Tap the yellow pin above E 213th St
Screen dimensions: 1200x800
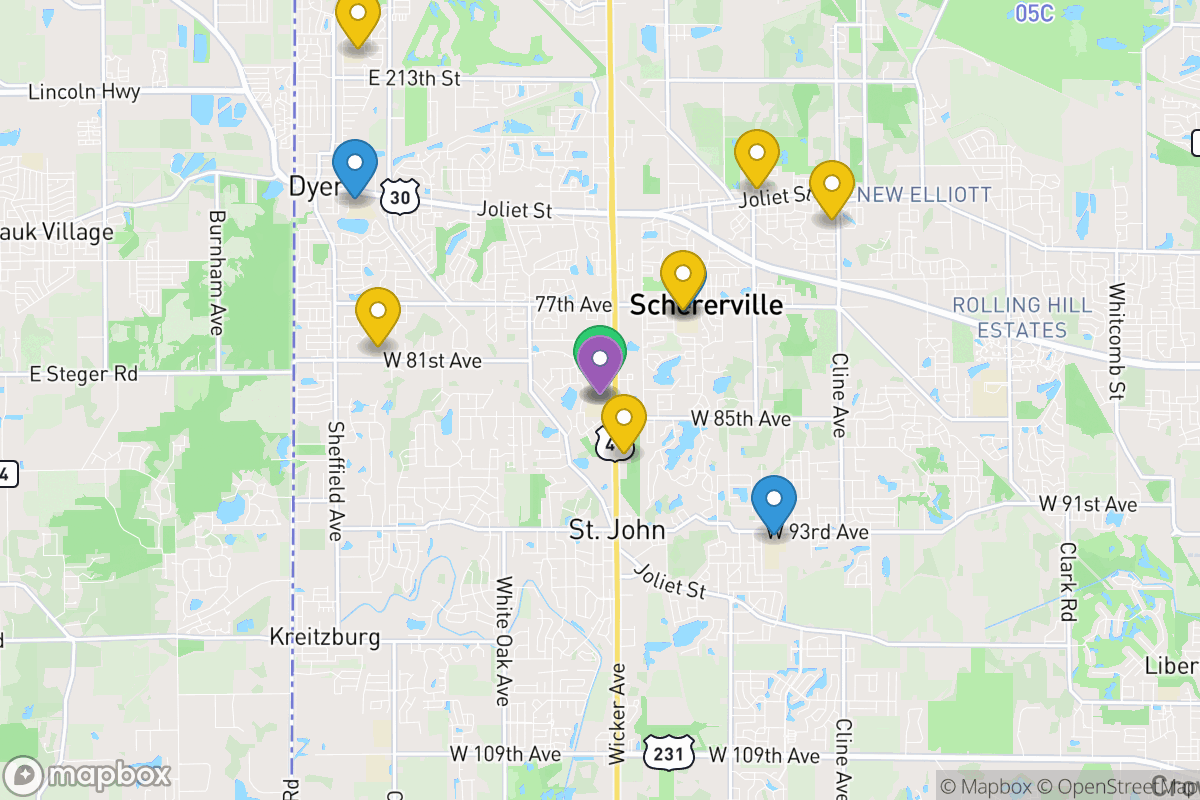tap(357, 18)
